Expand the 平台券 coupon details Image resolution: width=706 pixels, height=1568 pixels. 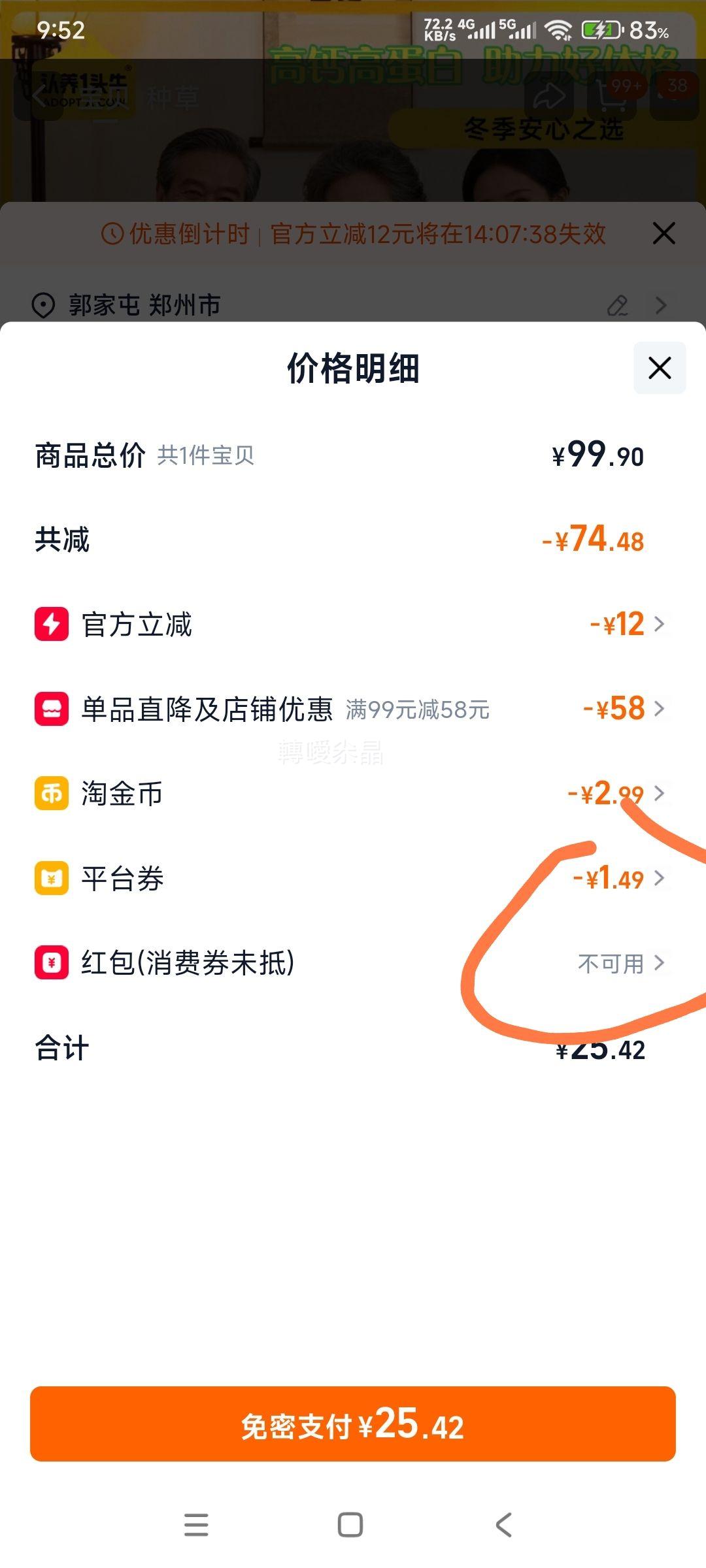click(660, 879)
